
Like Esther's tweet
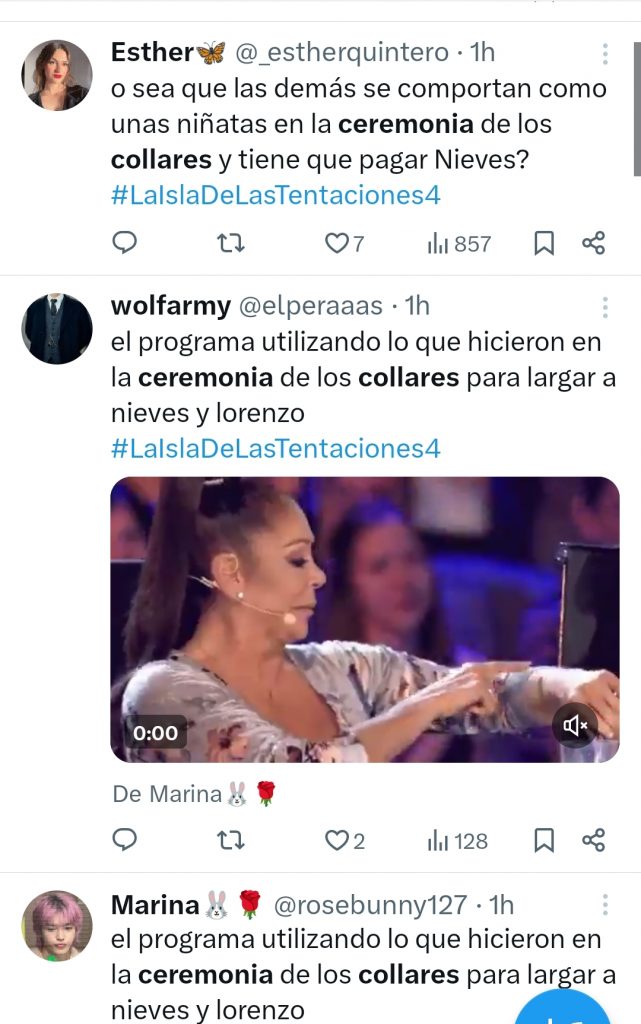pyautogui.click(x=337, y=243)
